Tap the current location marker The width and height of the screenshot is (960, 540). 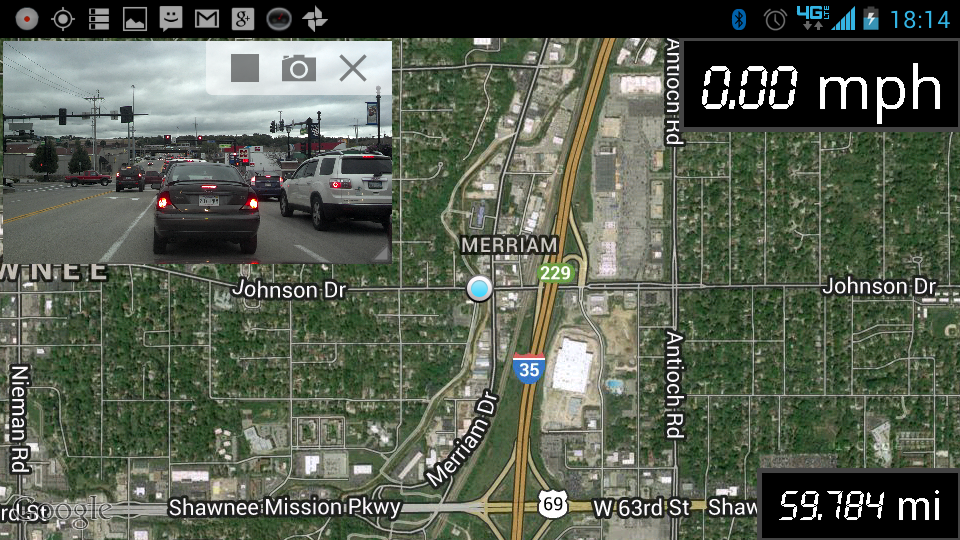480,290
